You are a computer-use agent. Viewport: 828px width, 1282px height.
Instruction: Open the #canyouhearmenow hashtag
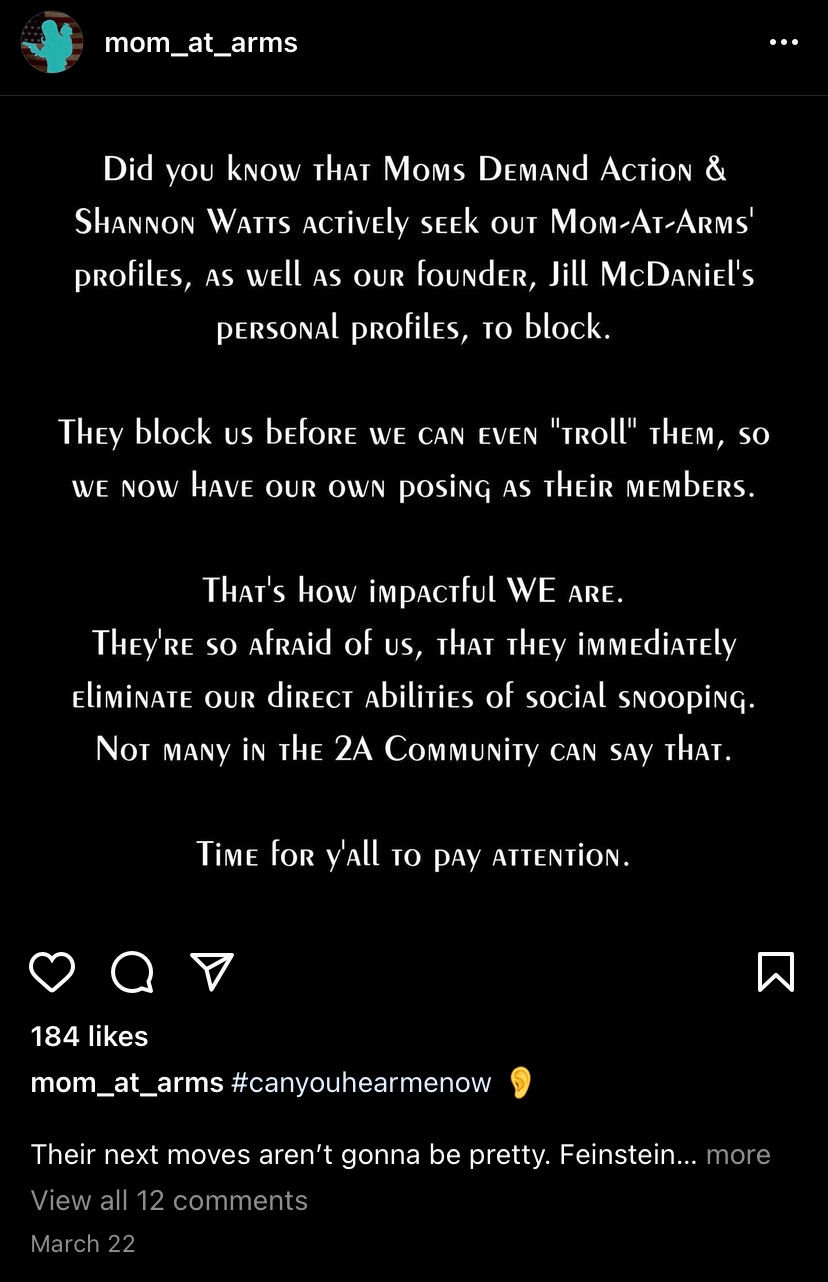coord(361,1082)
